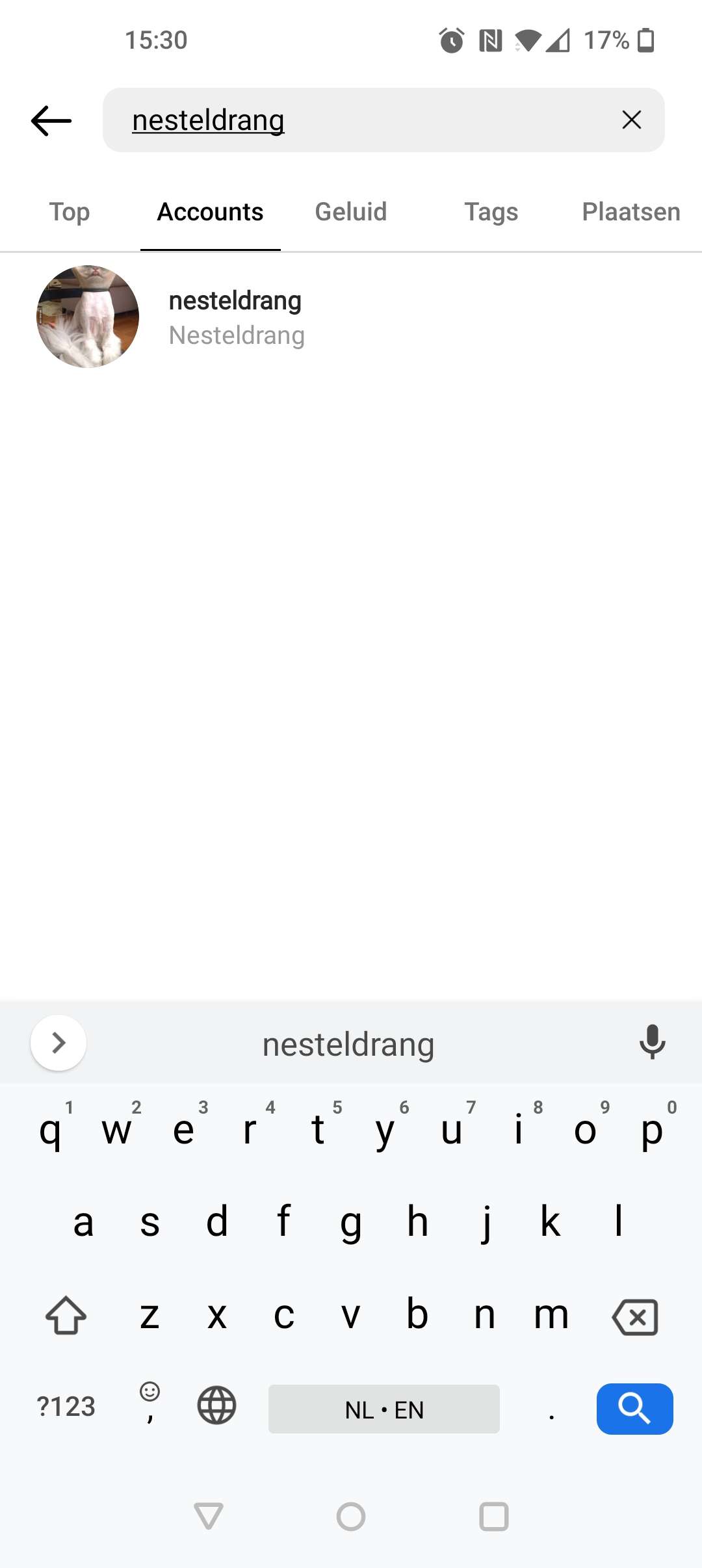This screenshot has width=702, height=1568.
Task: Choose the keyboard suggestion nesteldrang
Action: pos(348,1045)
